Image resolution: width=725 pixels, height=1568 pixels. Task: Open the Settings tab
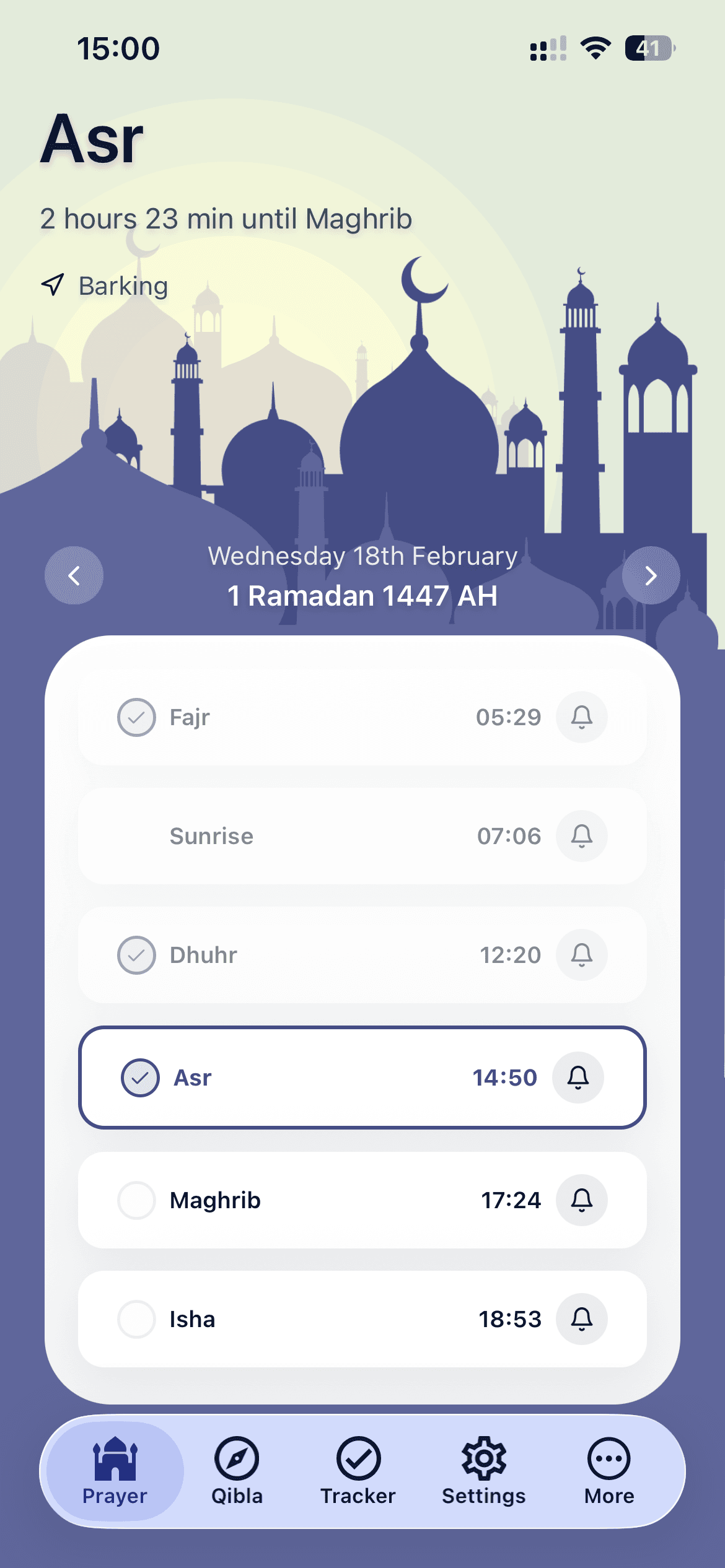[483, 1471]
